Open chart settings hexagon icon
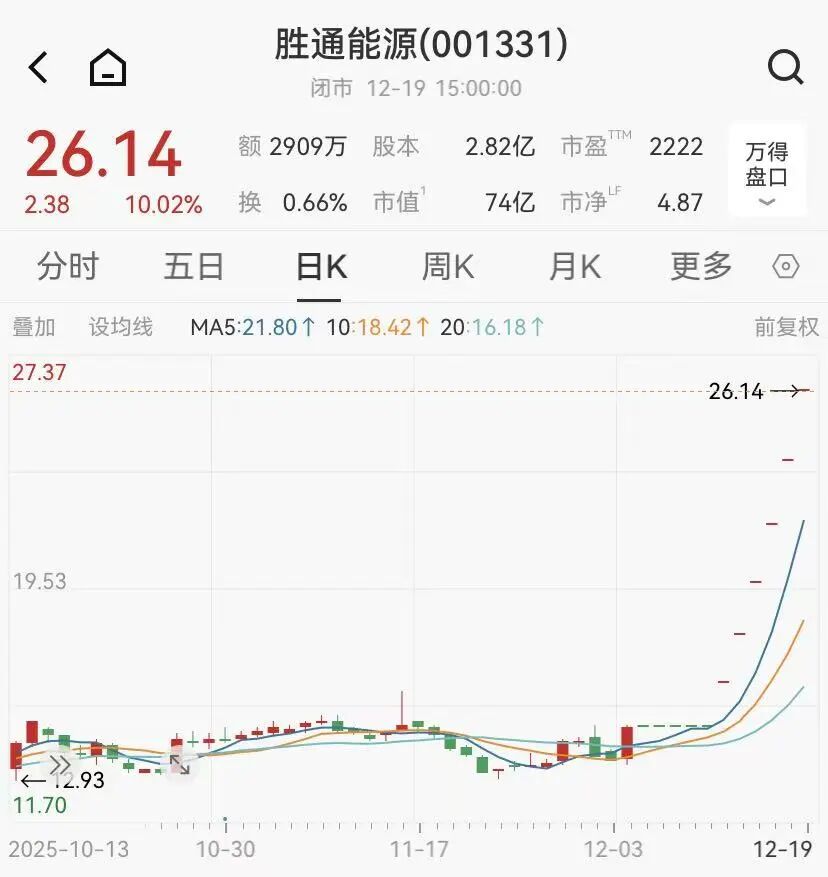The height and width of the screenshot is (877, 828). pos(787,267)
